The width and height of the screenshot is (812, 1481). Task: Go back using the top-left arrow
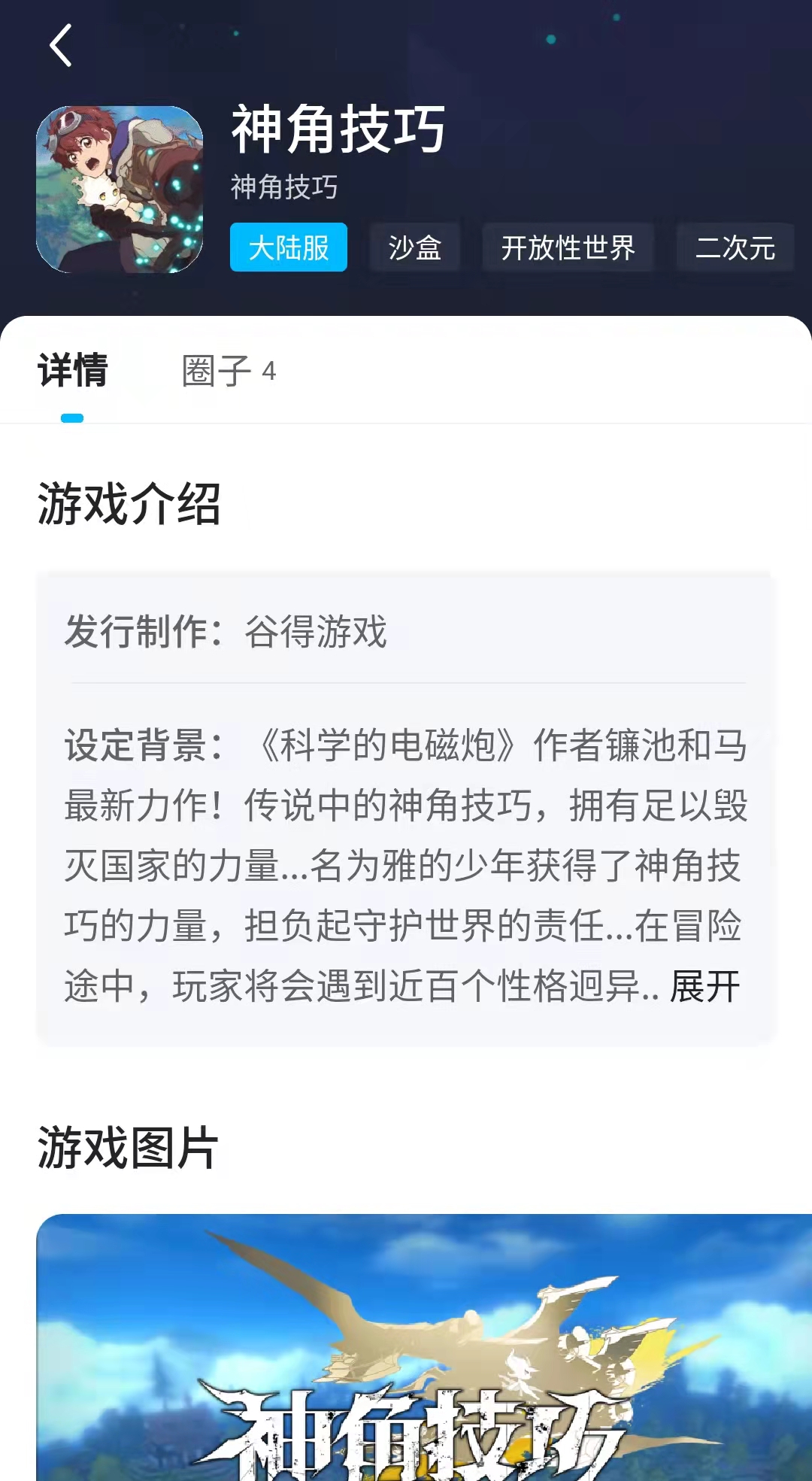click(x=61, y=46)
